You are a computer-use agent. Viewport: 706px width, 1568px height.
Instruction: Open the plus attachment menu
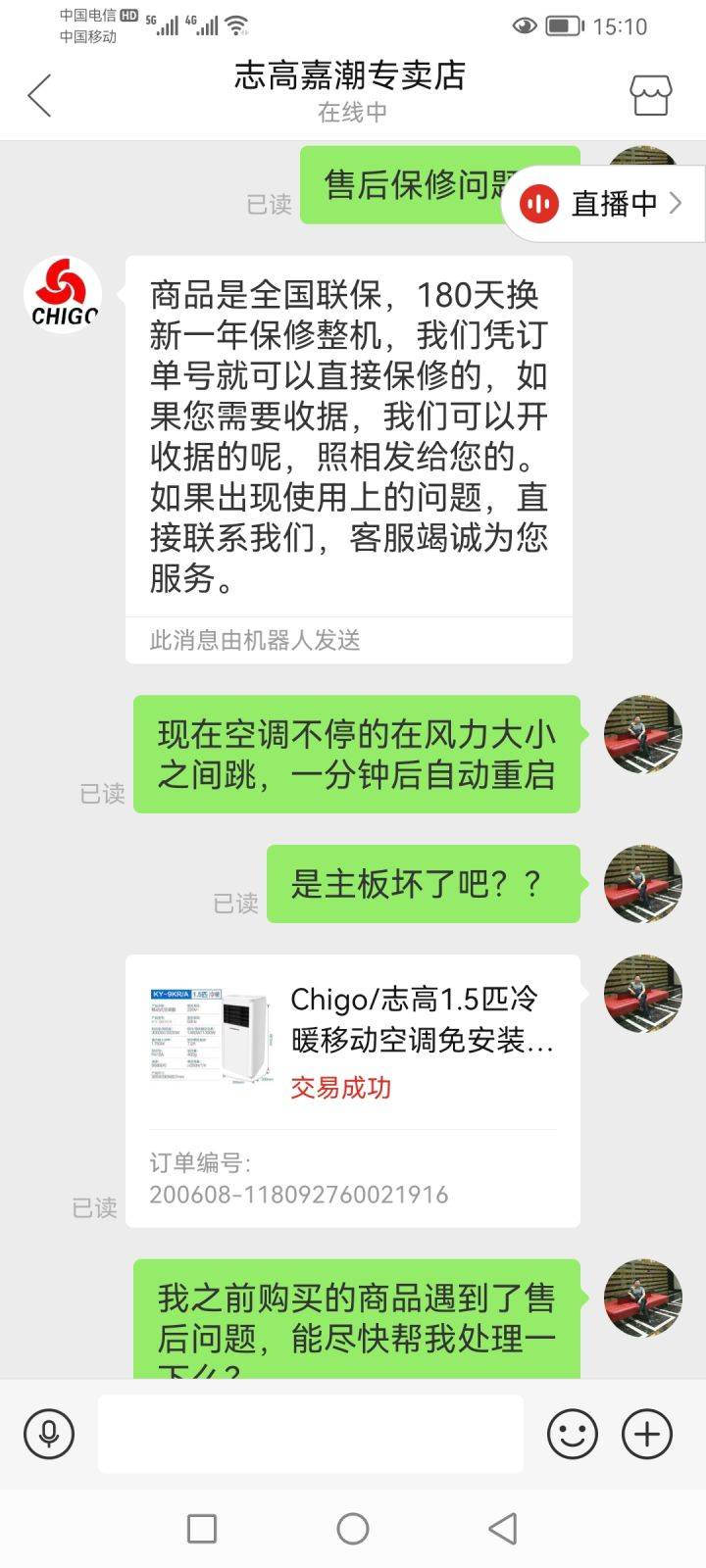pos(647,1435)
